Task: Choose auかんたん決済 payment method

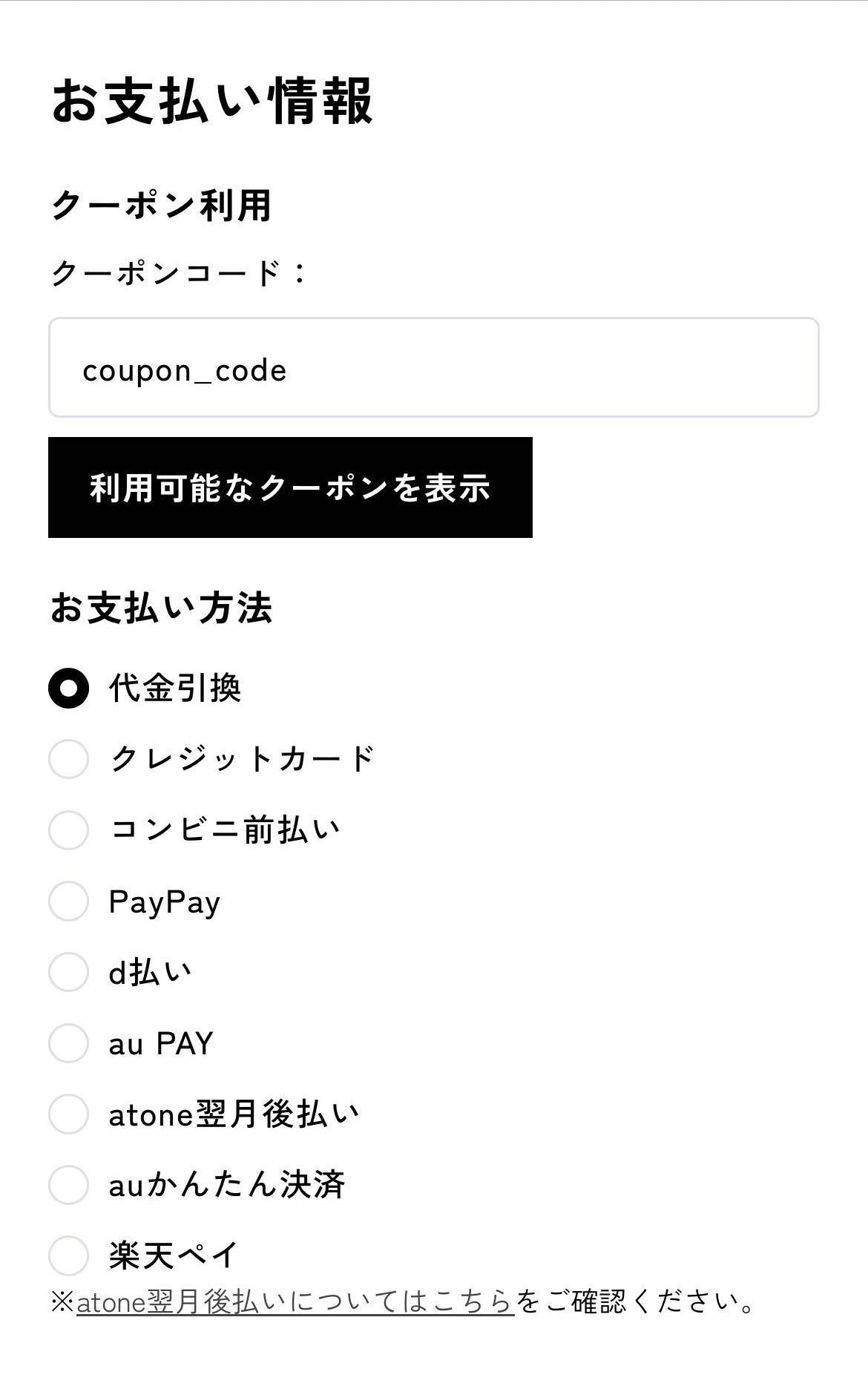Action: [69, 1184]
